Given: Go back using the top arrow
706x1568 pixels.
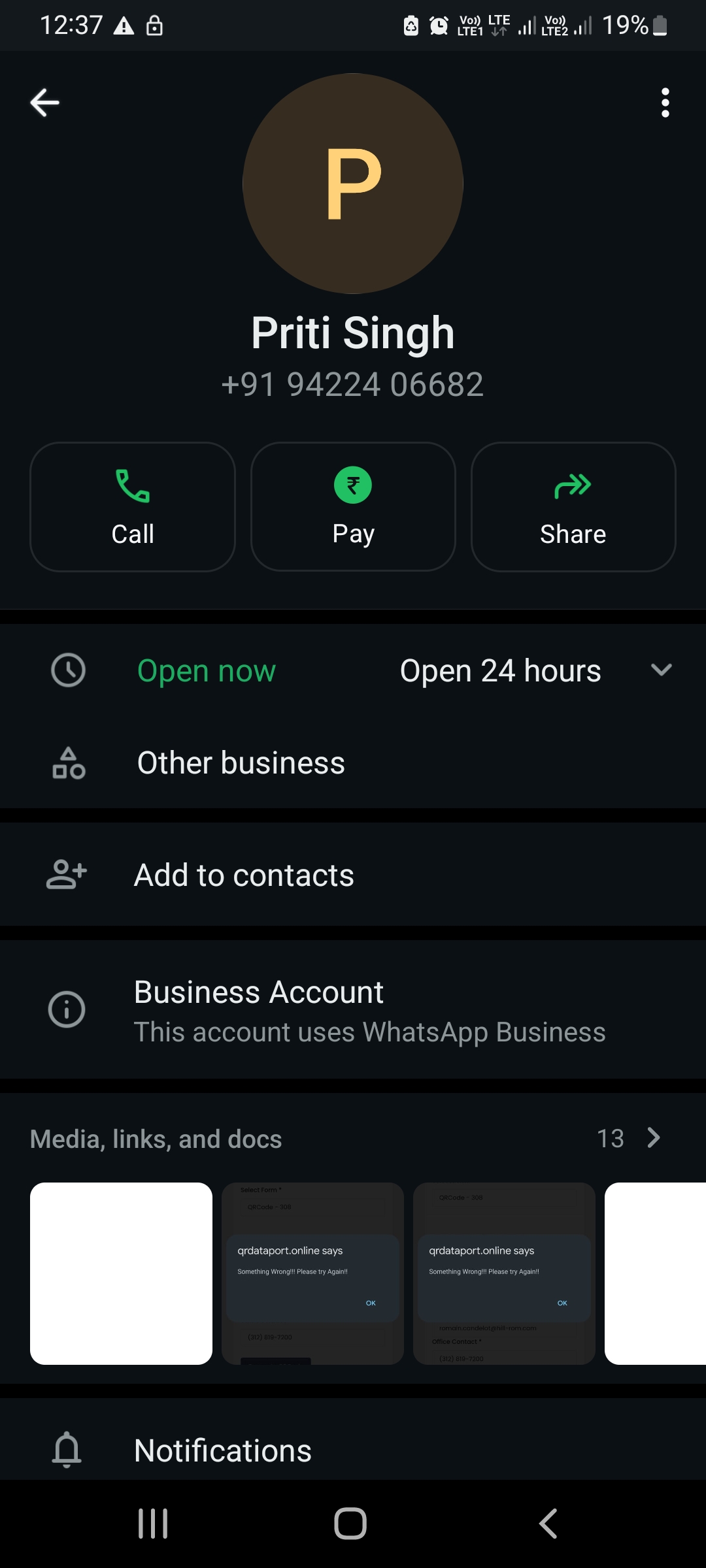Looking at the screenshot, I should (44, 103).
